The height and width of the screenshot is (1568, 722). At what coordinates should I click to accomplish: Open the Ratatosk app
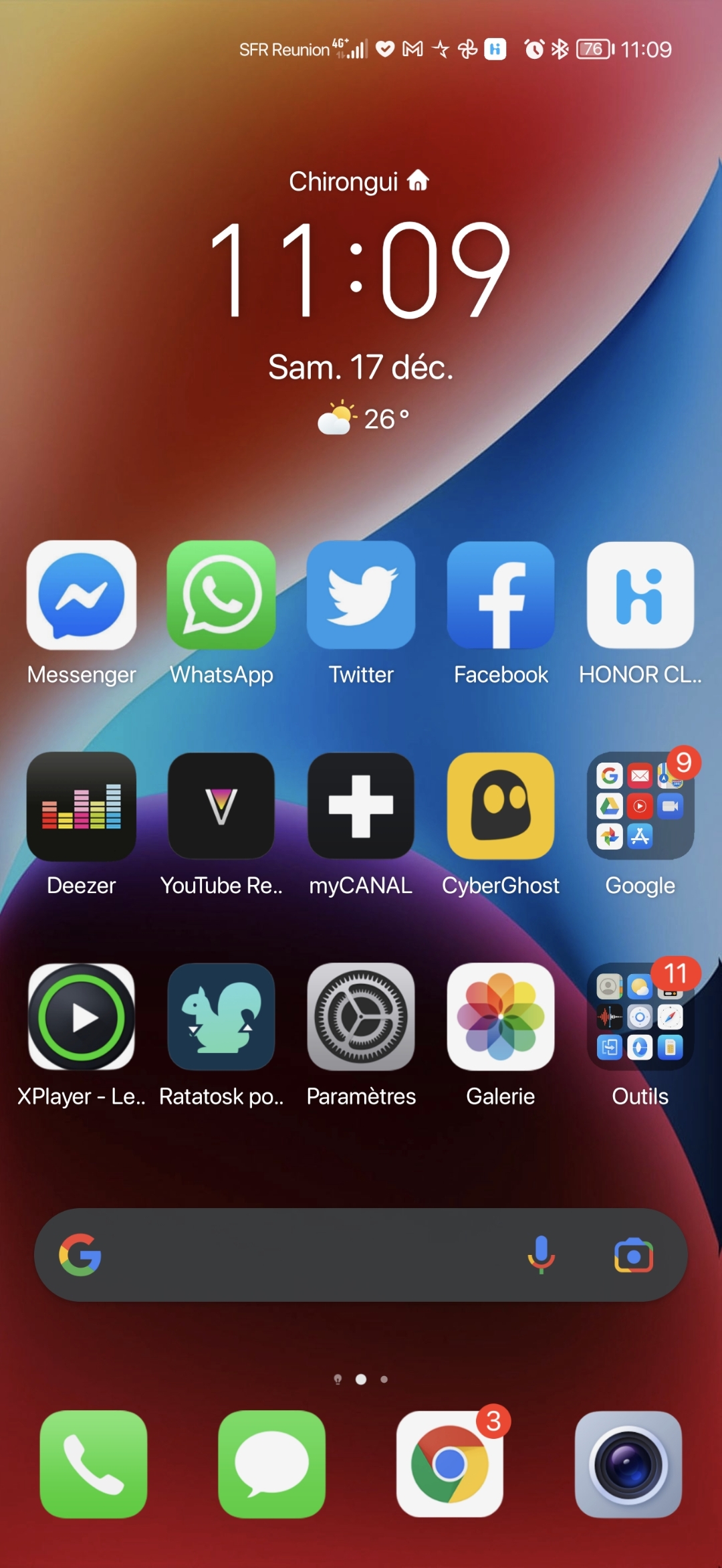221,1017
